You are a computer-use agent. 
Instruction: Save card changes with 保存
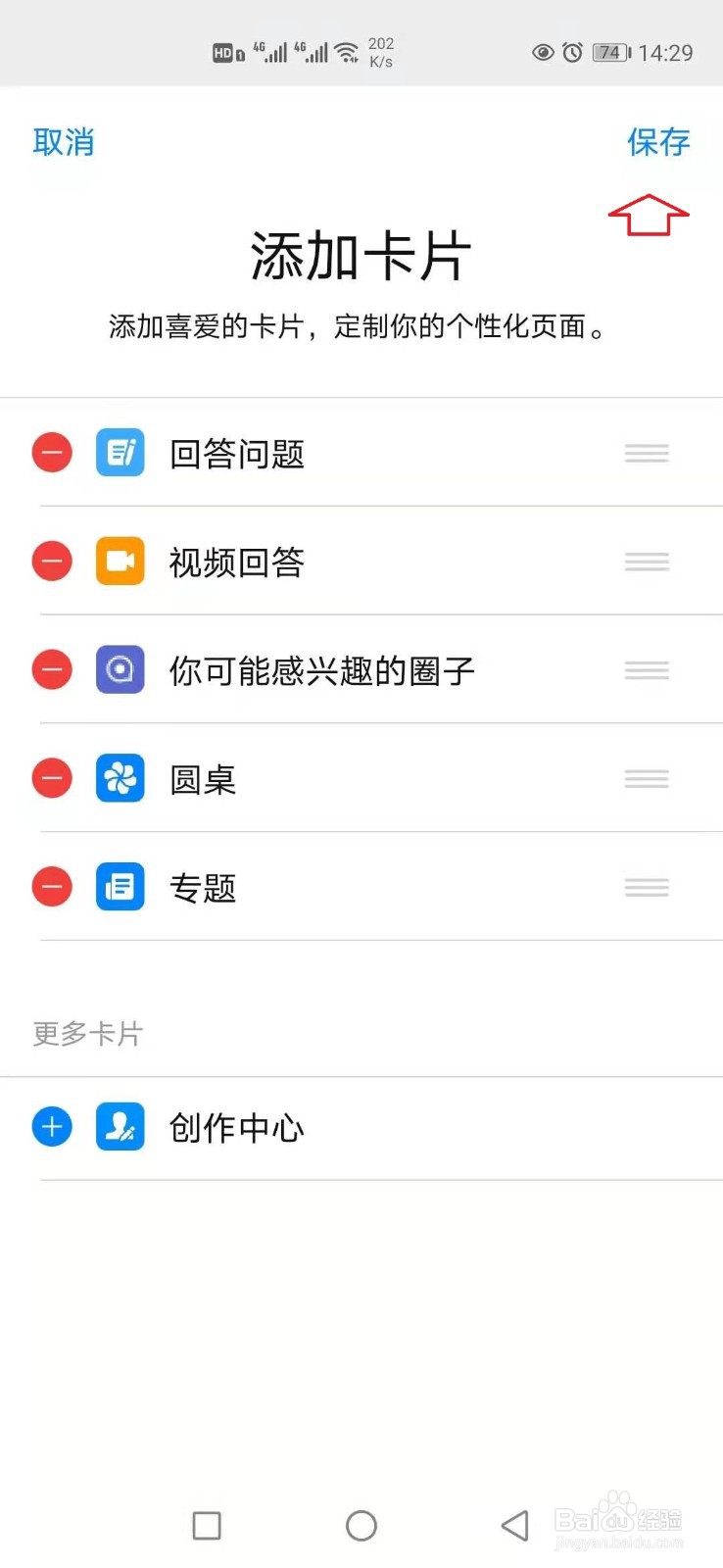click(x=658, y=142)
